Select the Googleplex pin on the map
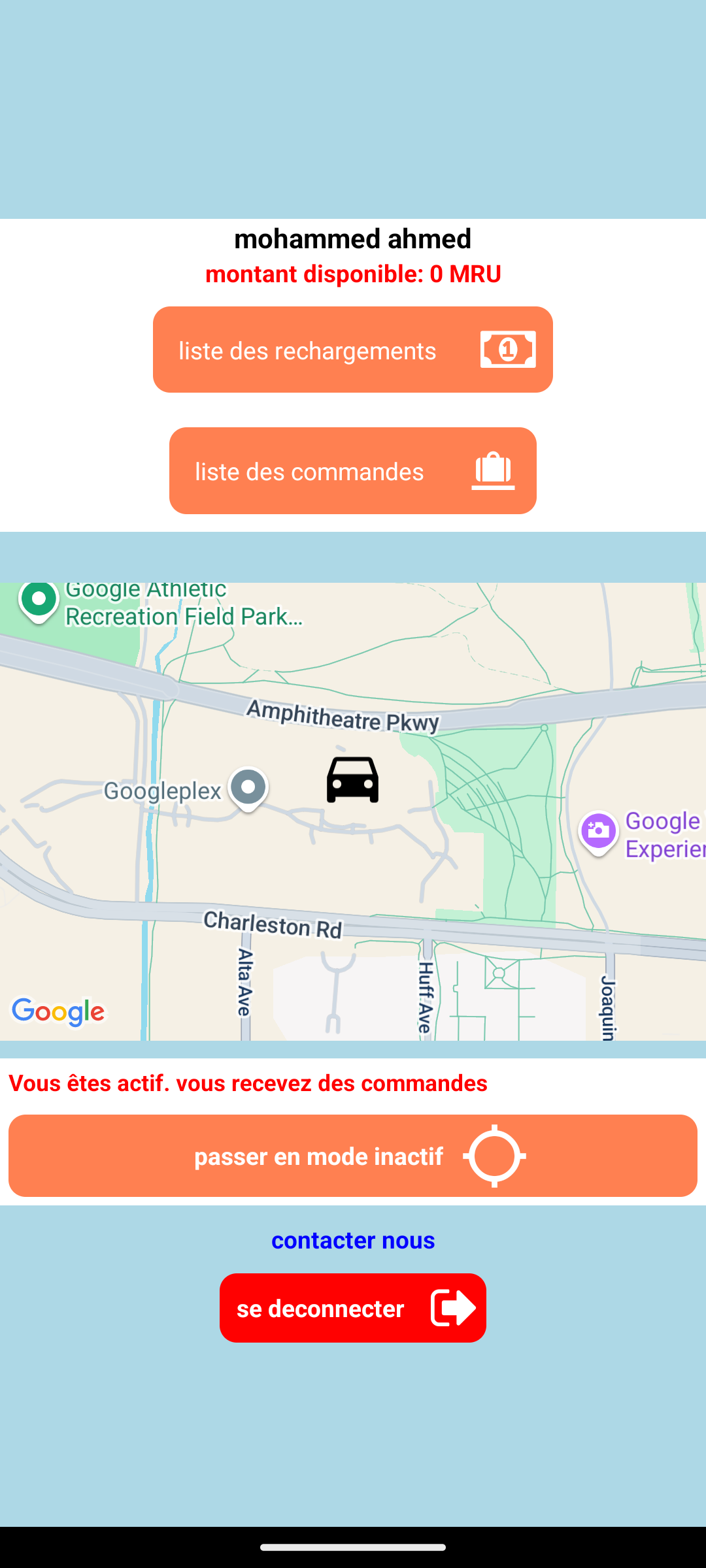 click(x=248, y=789)
